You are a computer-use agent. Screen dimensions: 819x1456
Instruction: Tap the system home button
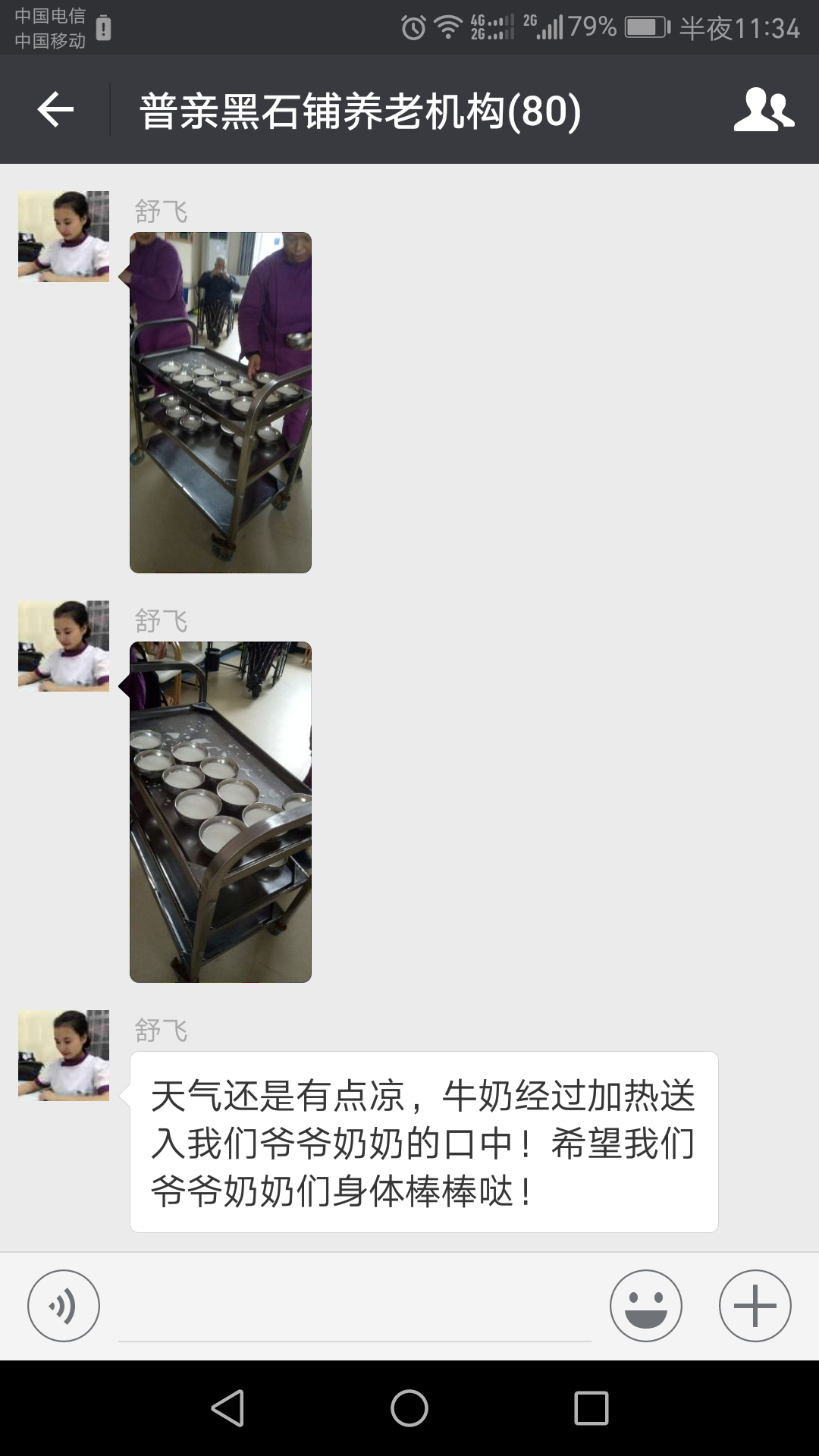click(409, 1408)
